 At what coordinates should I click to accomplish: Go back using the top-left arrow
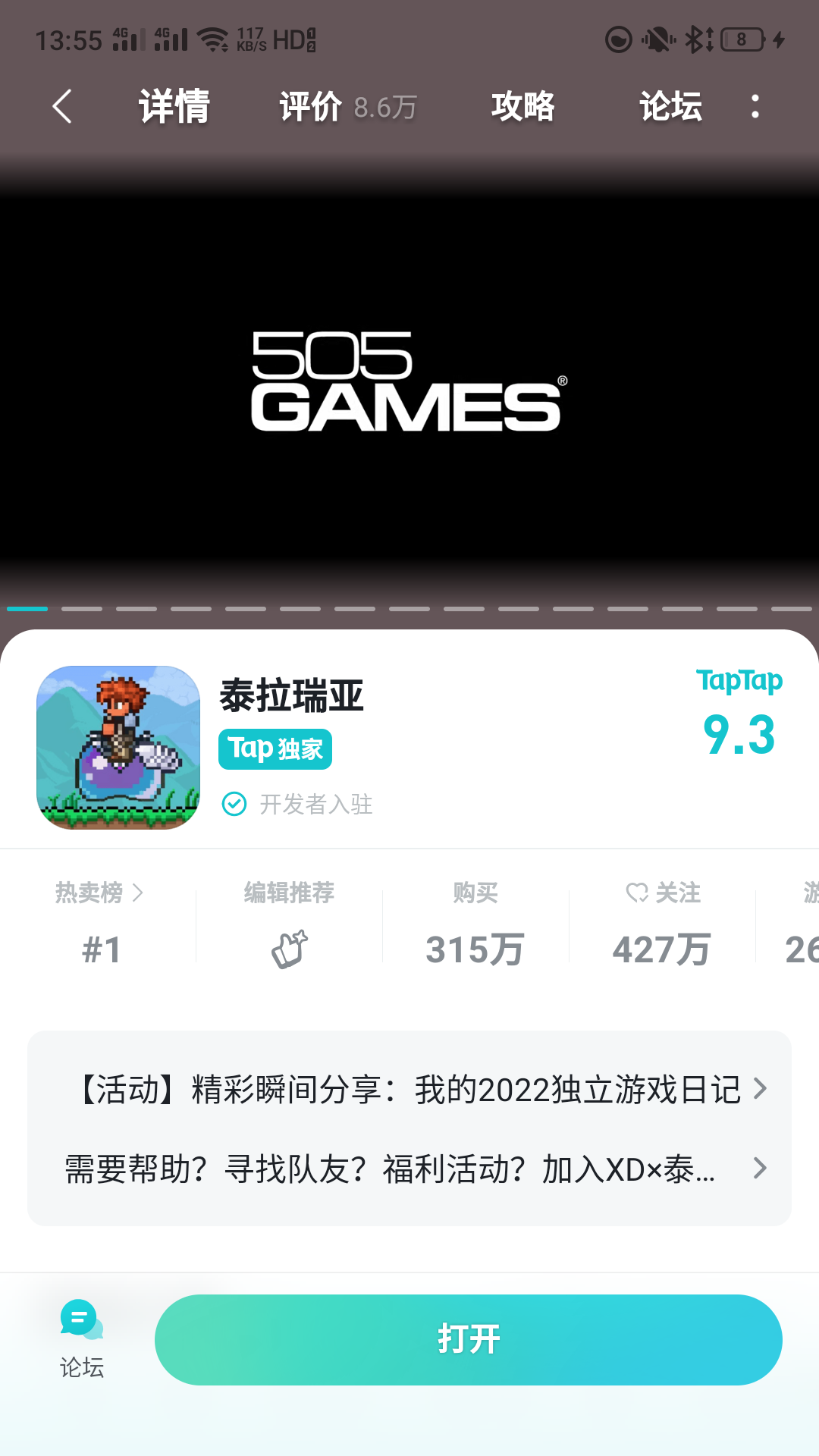pos(62,106)
